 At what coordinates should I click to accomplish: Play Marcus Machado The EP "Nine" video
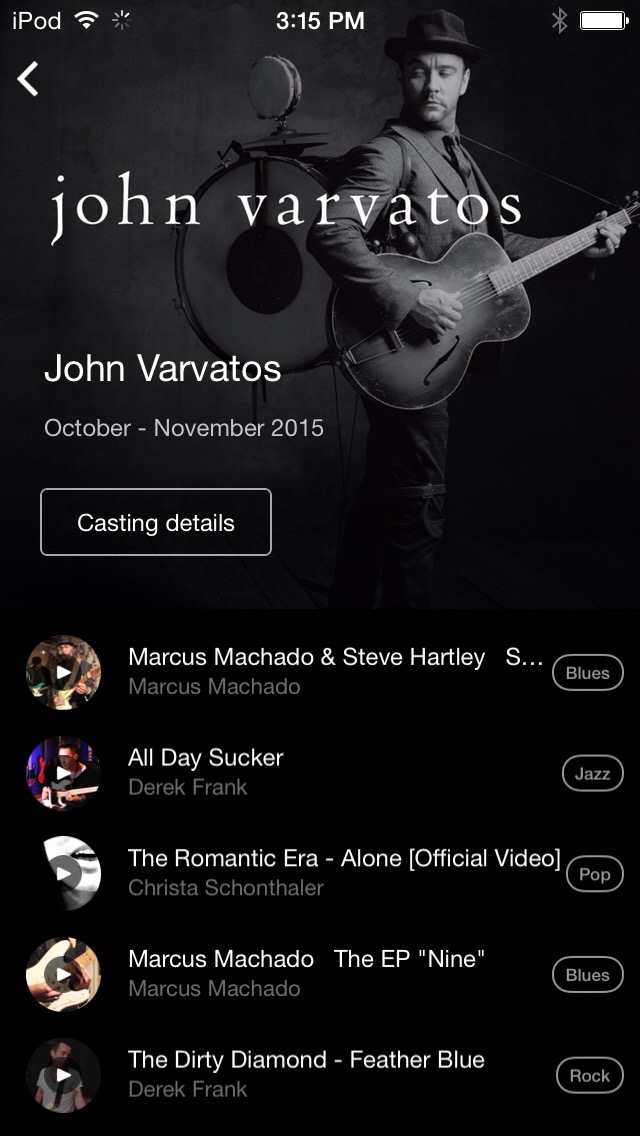pos(63,974)
